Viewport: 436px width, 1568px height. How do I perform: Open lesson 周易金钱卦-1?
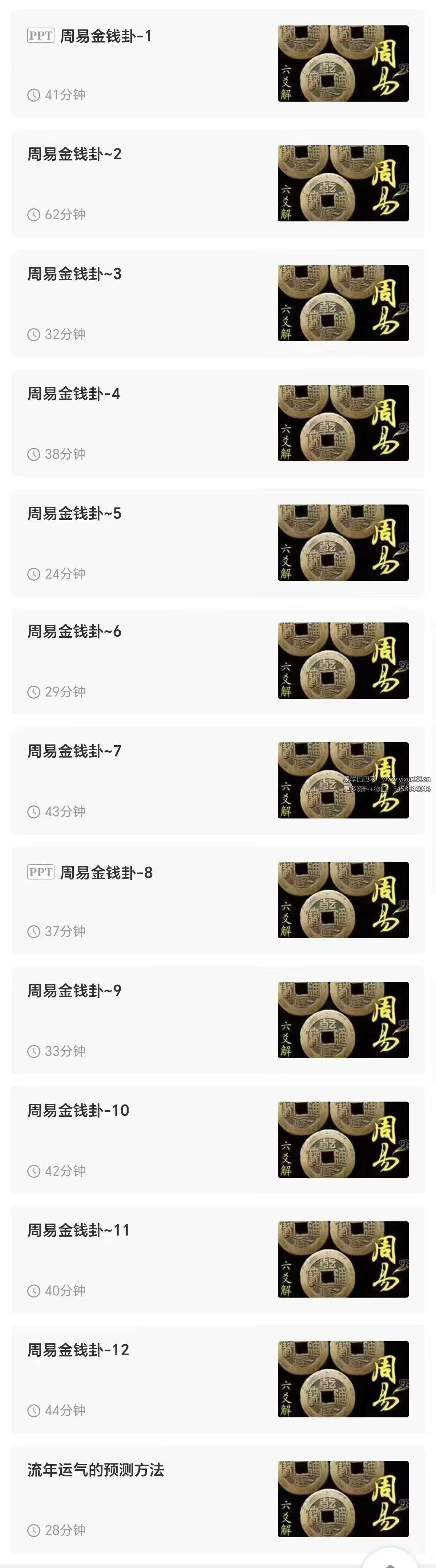[x=105, y=37]
